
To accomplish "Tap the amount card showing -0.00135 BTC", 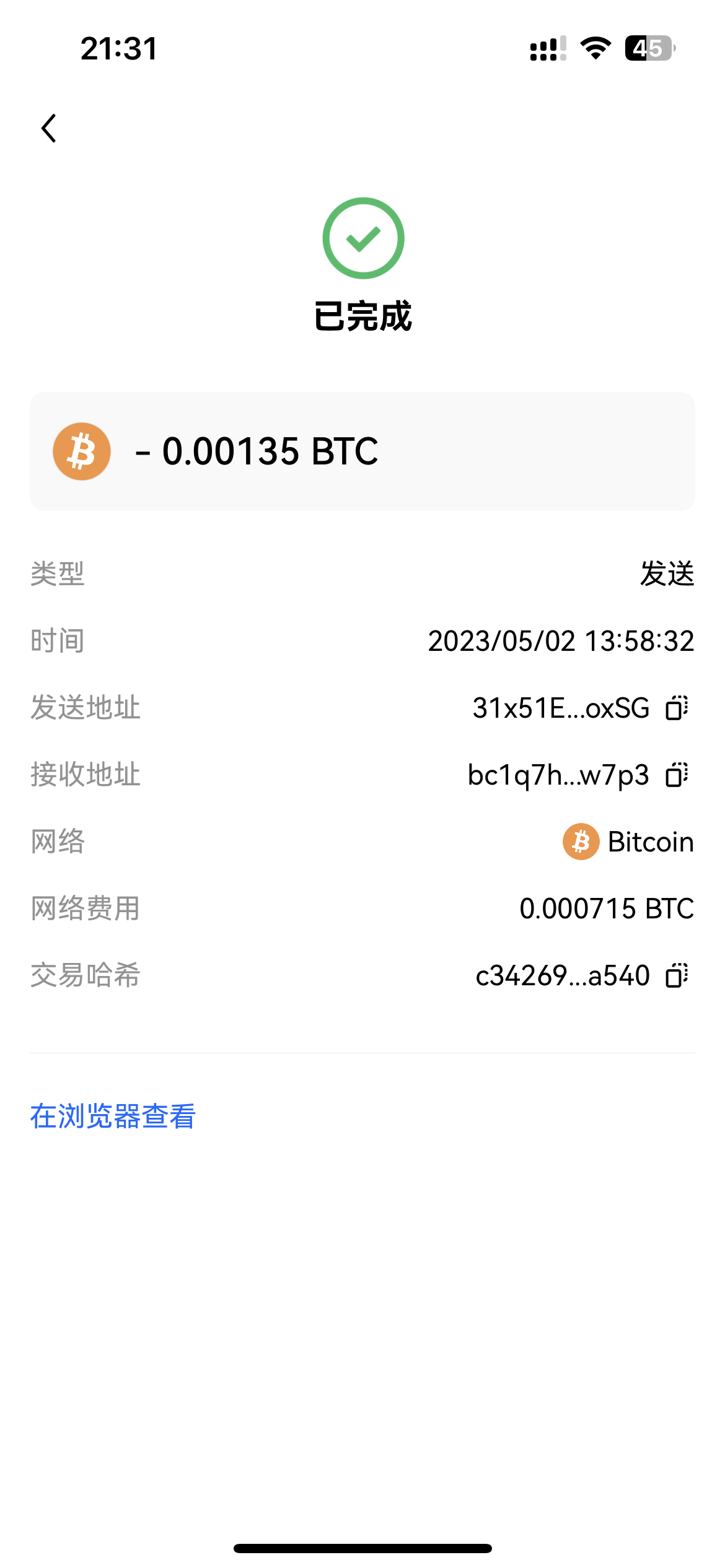I will tap(362, 450).
